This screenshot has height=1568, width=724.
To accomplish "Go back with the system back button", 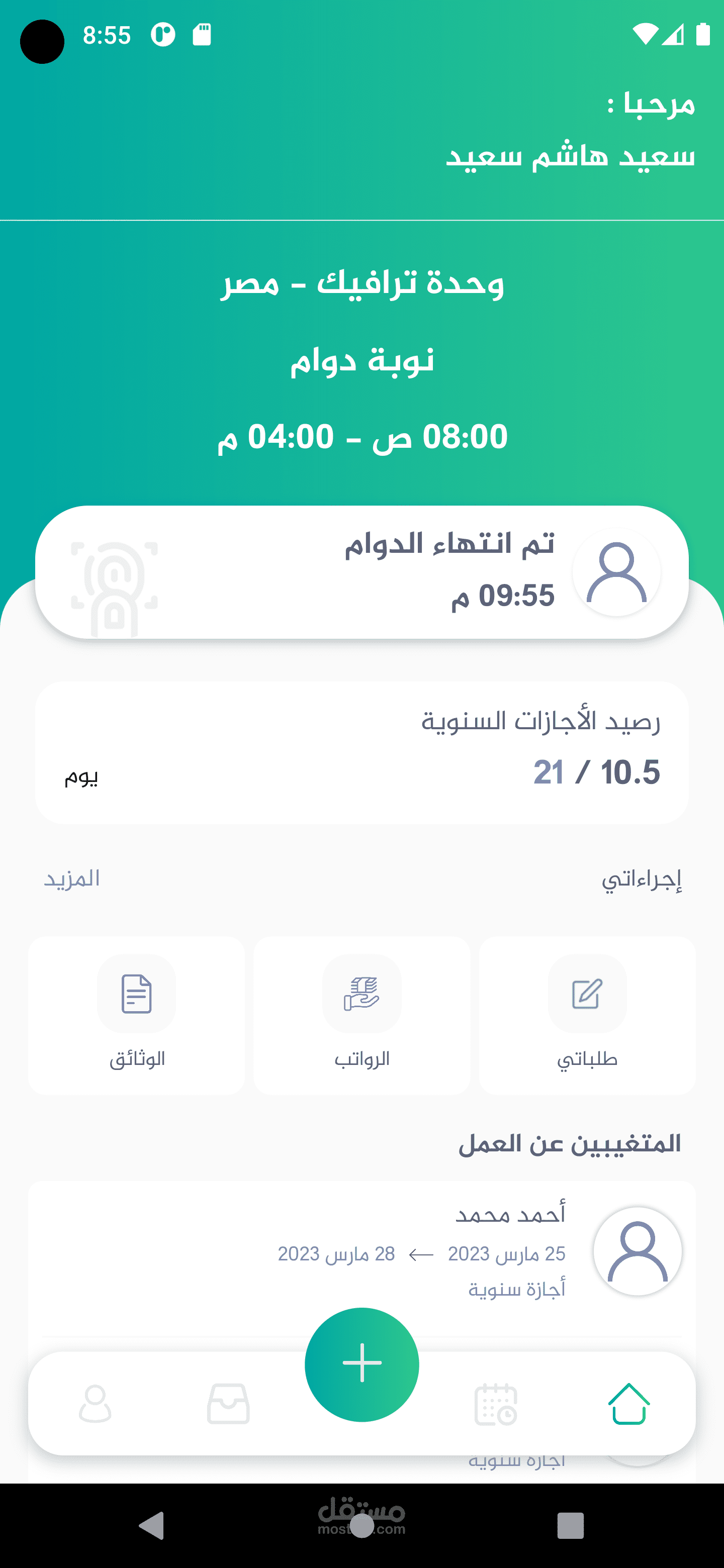I will (x=152, y=1525).
